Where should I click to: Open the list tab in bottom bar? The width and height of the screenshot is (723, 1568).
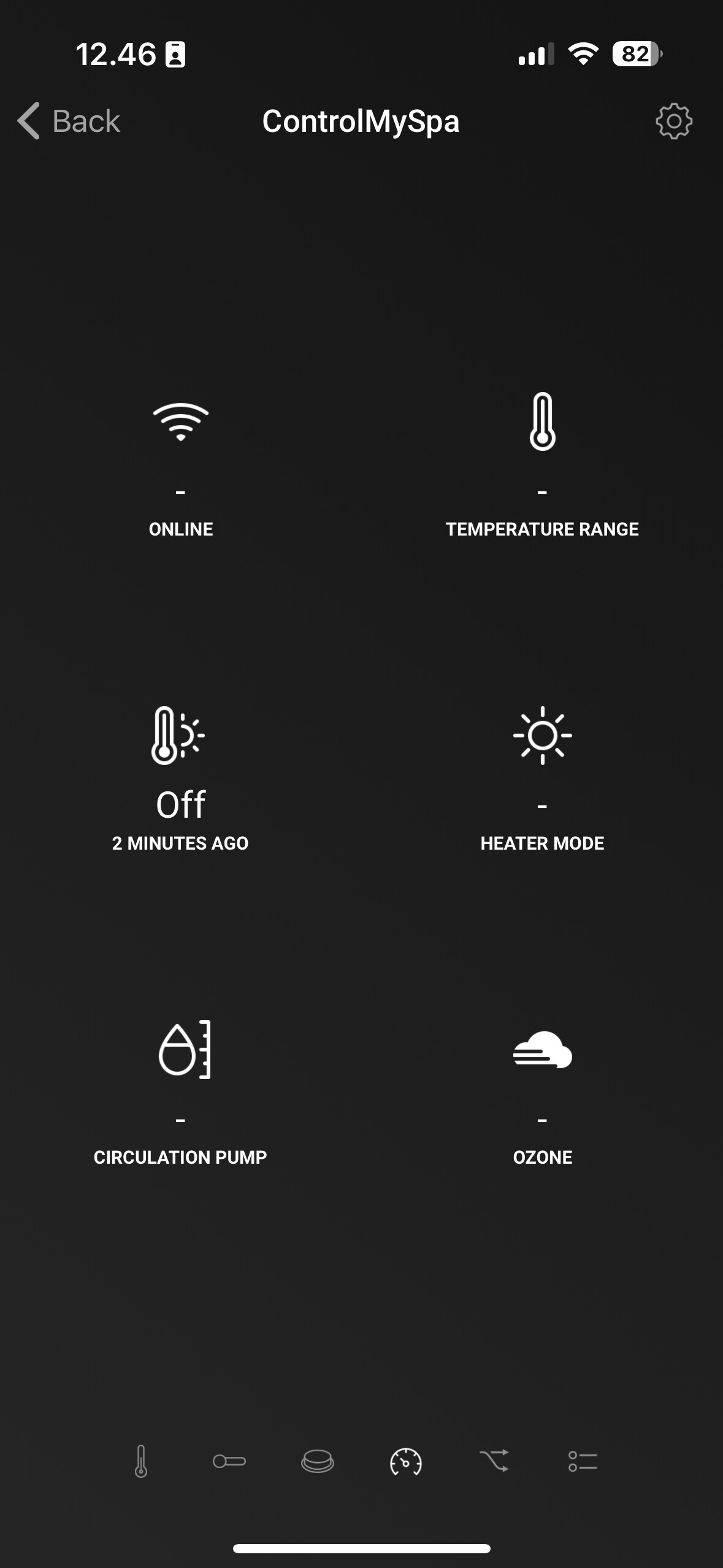pyautogui.click(x=583, y=1461)
